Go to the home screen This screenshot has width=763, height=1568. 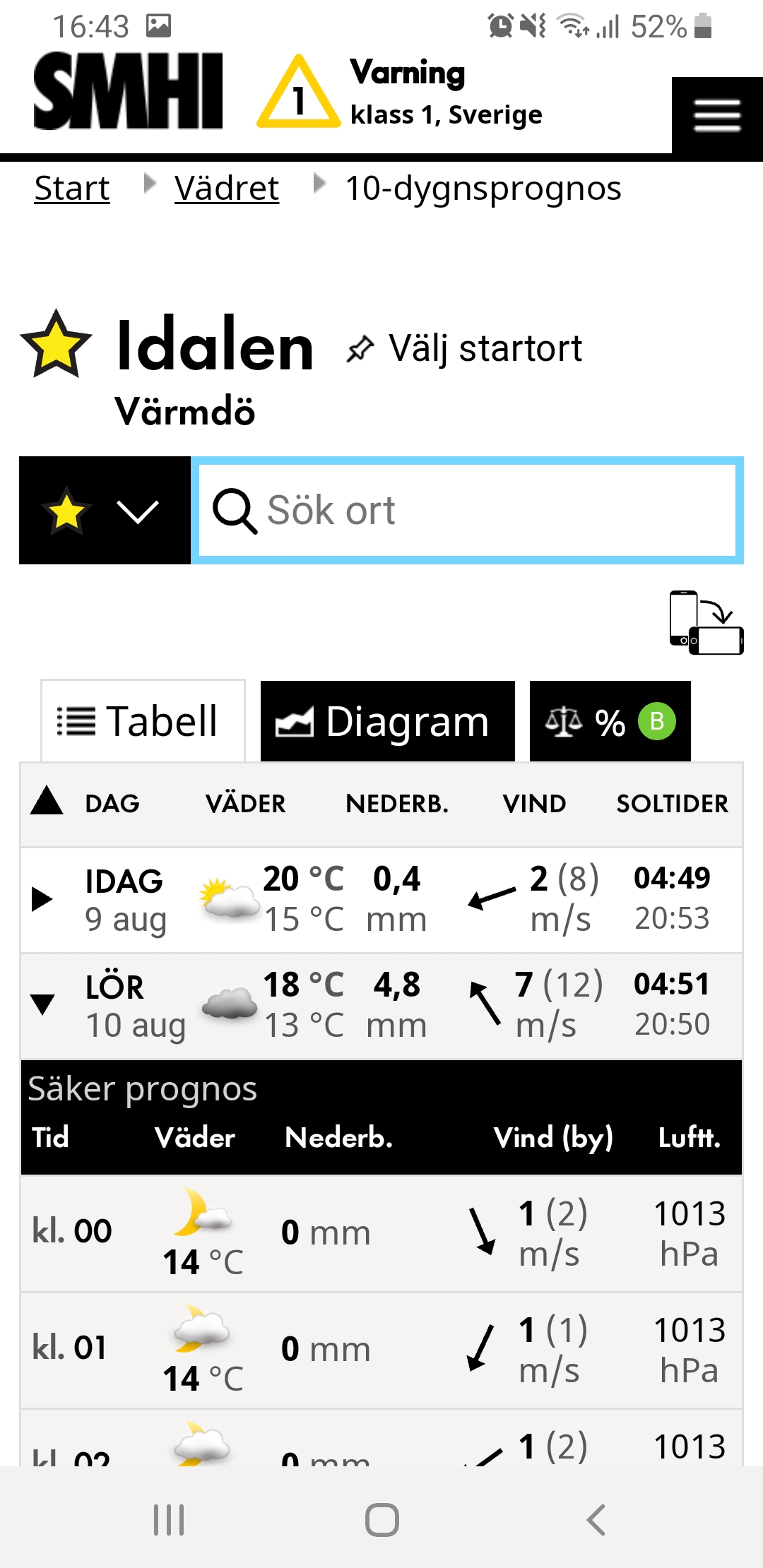tap(381, 1519)
